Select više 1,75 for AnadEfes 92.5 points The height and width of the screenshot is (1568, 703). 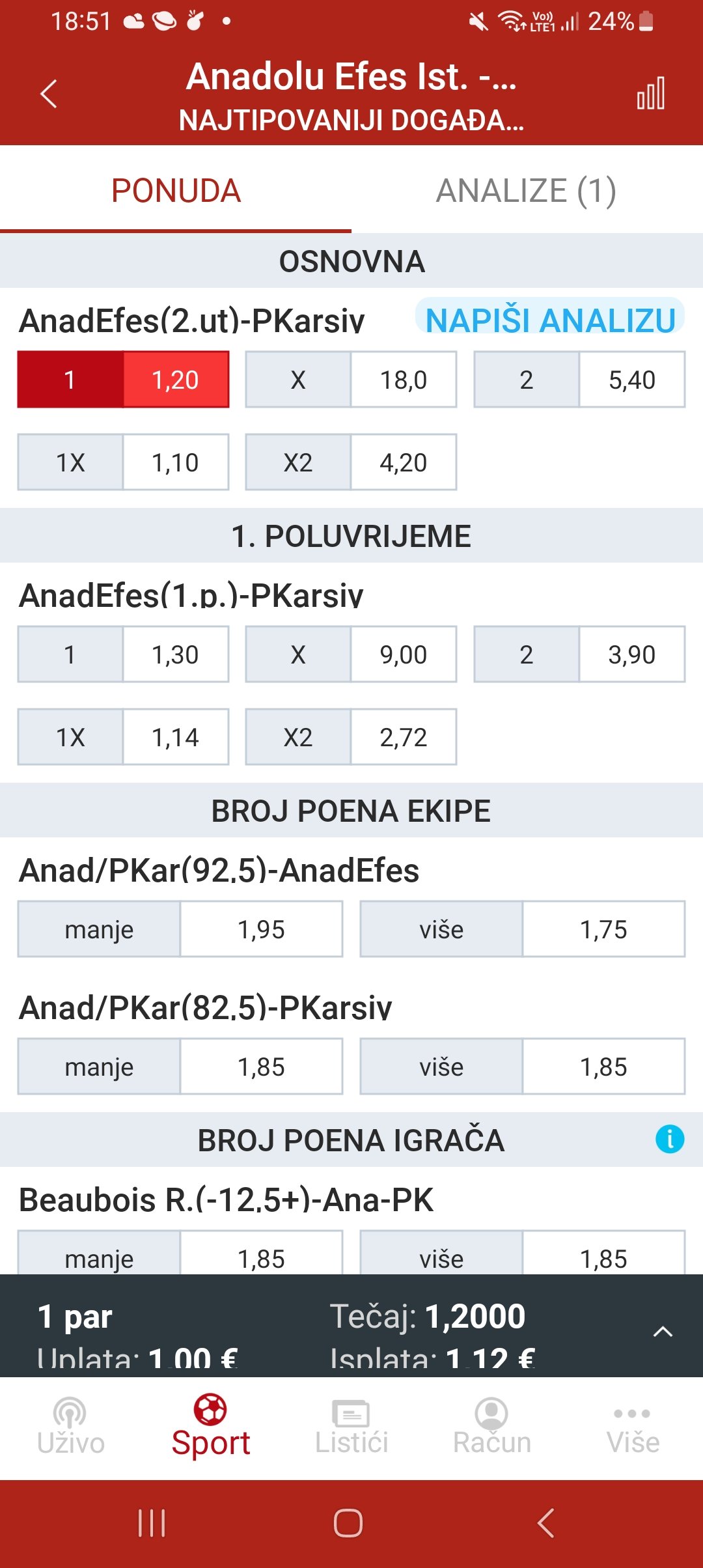pyautogui.click(x=523, y=929)
